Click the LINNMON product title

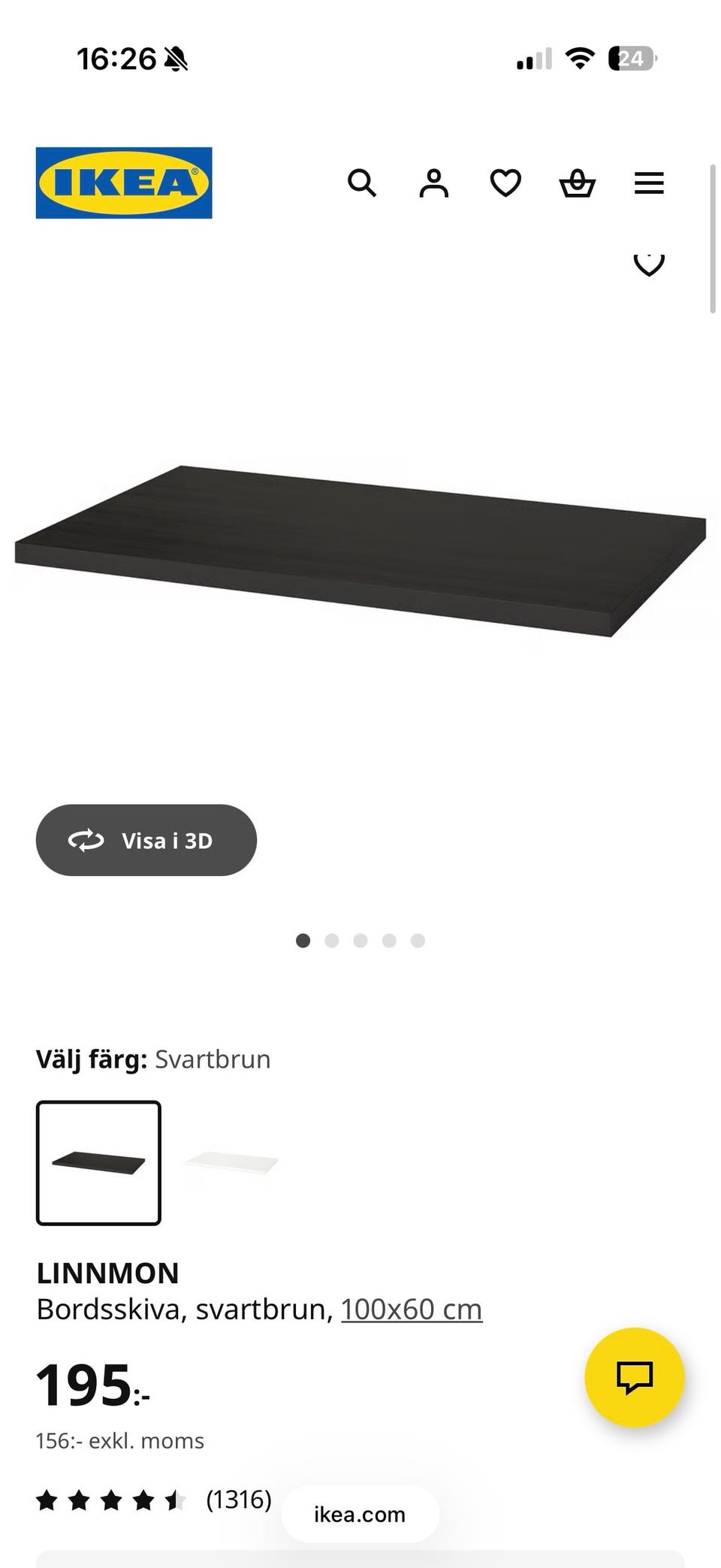coord(107,1273)
